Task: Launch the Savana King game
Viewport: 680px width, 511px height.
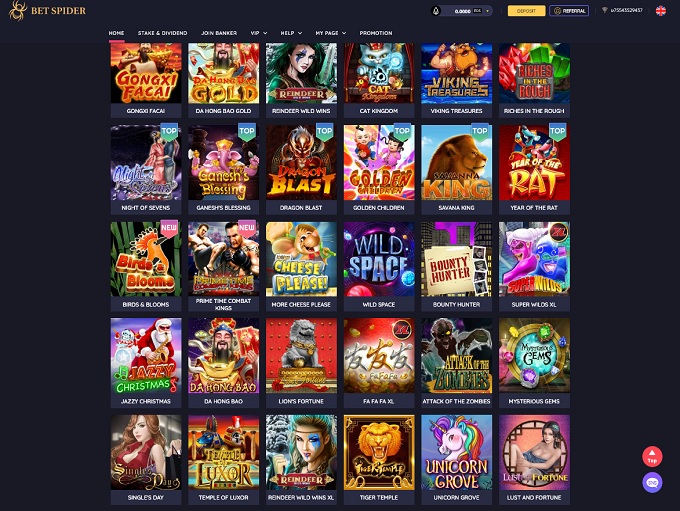Action: coord(456,160)
